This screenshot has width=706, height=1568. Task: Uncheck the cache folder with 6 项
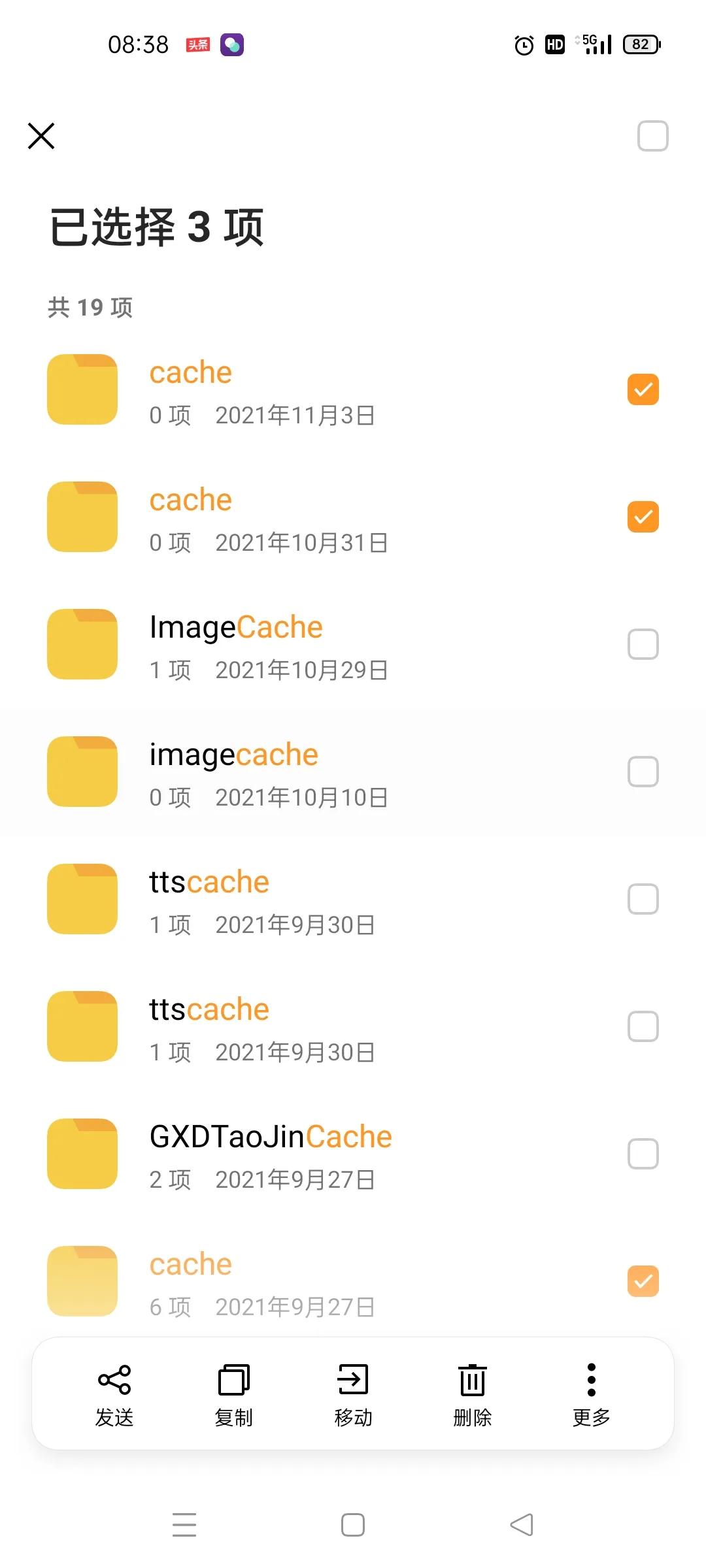point(643,1281)
